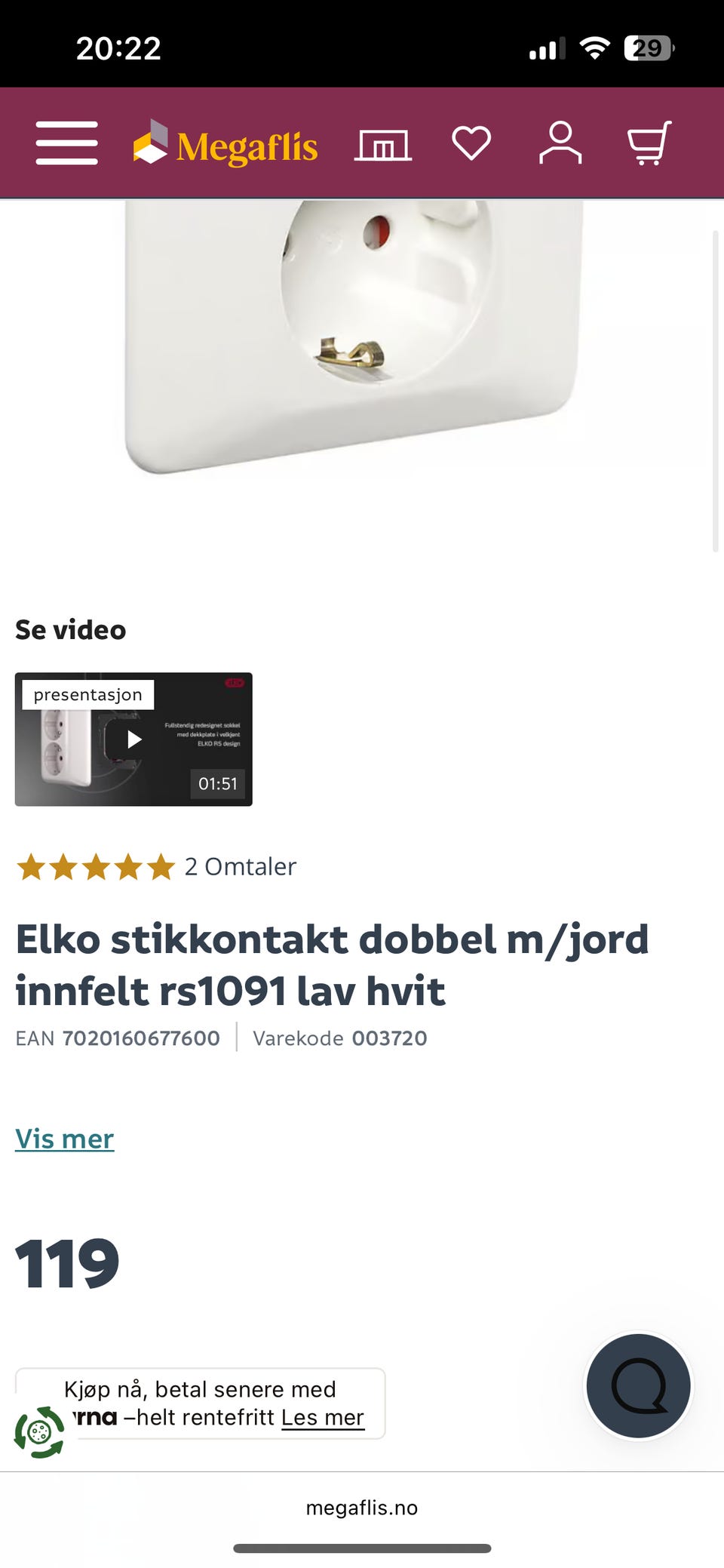Open the hamburger menu
This screenshot has width=724, height=1568.
tap(66, 143)
